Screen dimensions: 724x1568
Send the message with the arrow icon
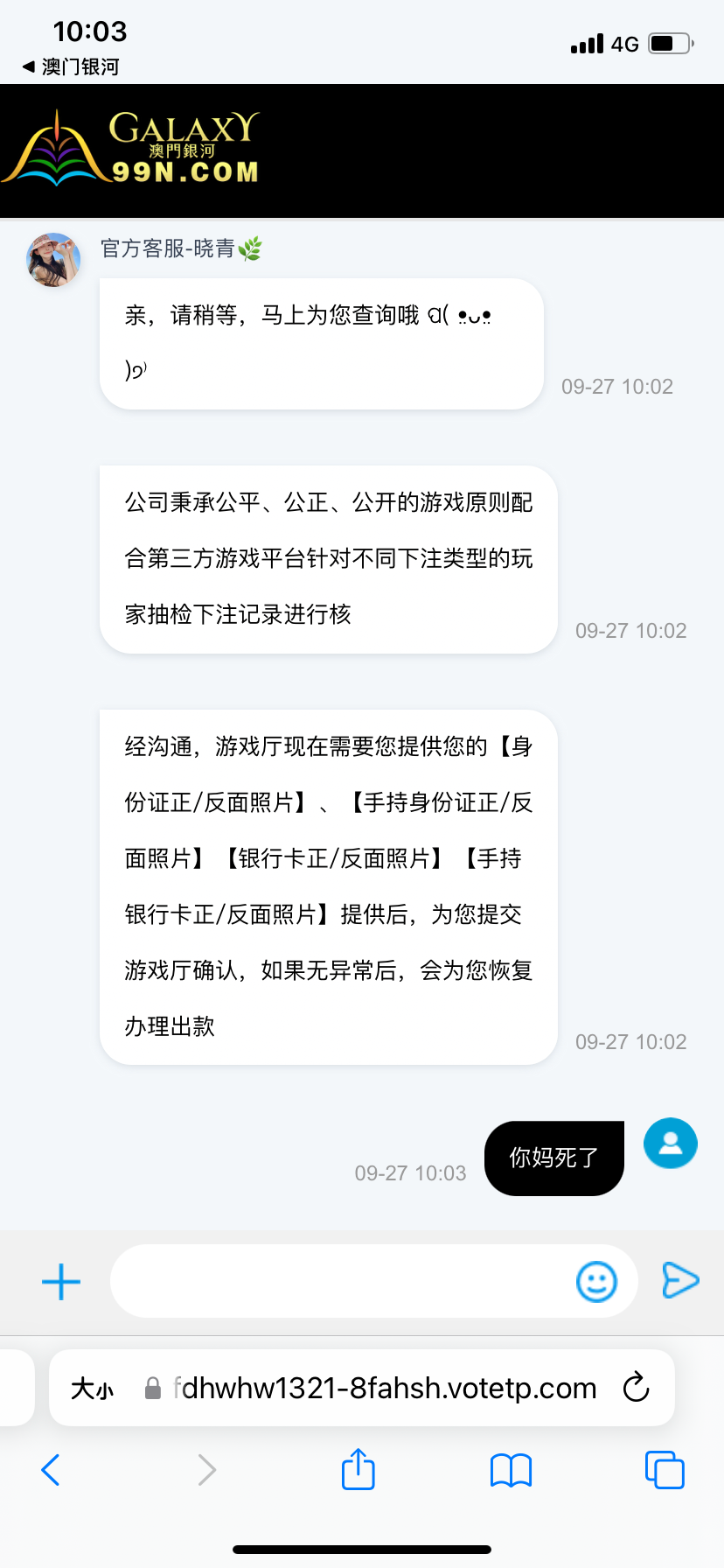pos(680,1280)
